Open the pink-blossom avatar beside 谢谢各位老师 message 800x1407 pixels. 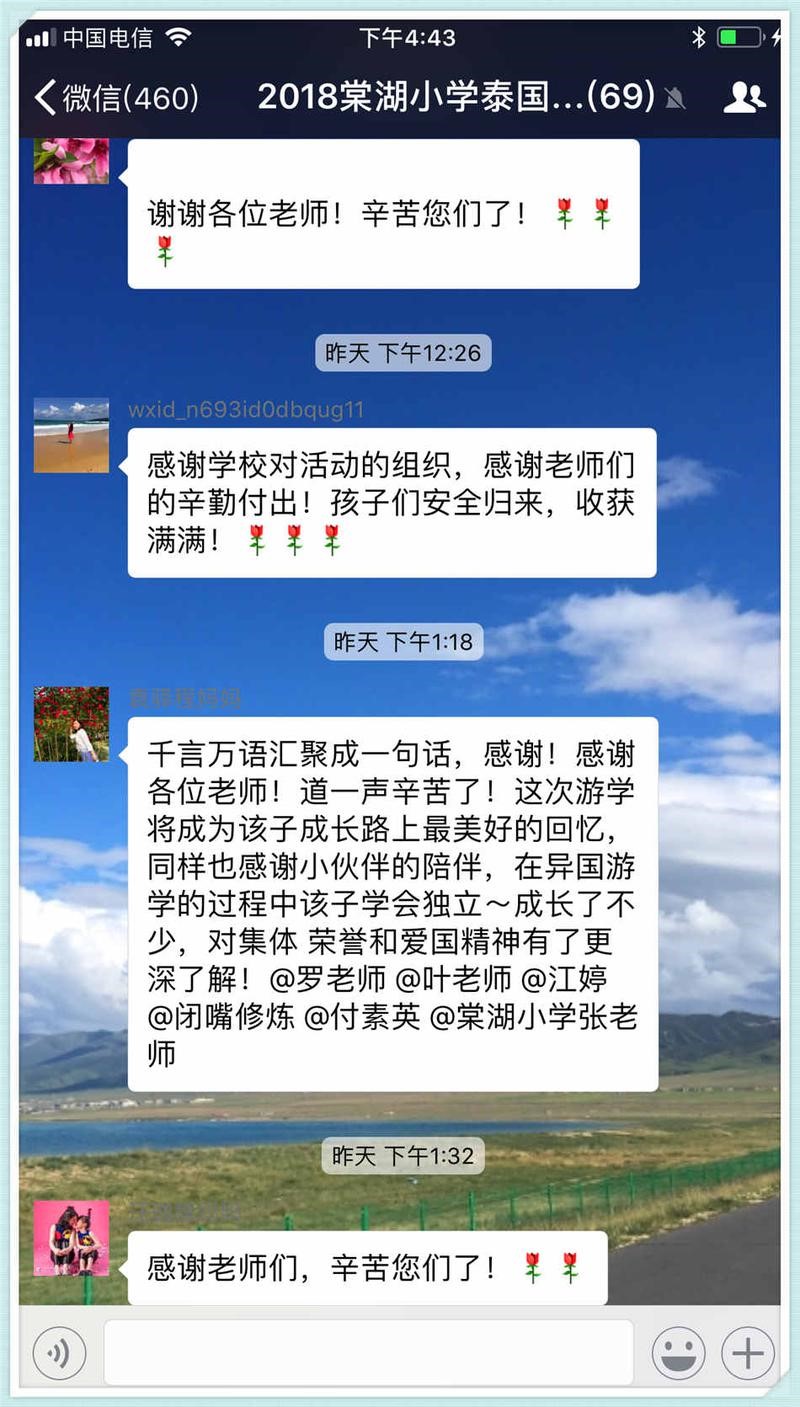pos(71,160)
